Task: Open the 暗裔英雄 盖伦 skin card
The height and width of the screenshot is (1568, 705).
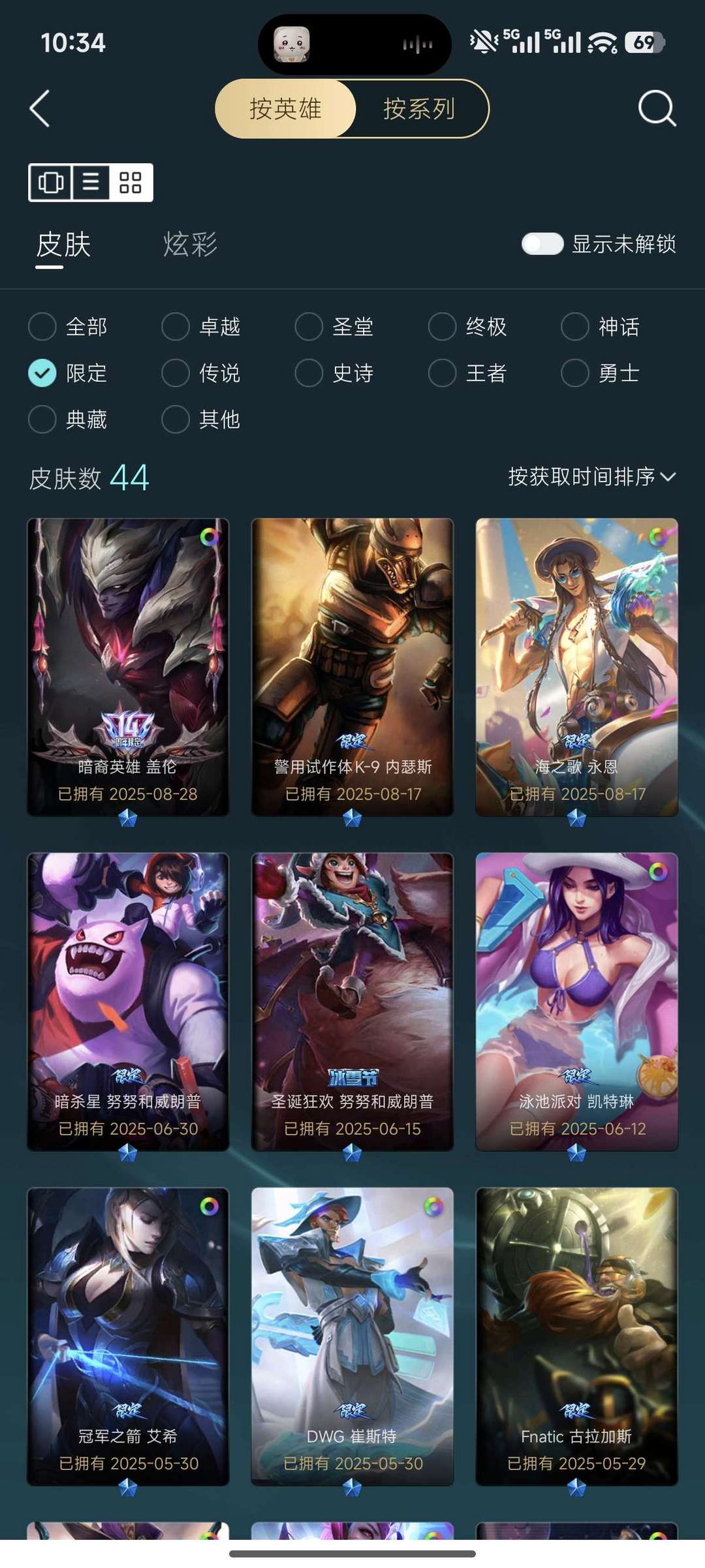Action: pyautogui.click(x=128, y=667)
